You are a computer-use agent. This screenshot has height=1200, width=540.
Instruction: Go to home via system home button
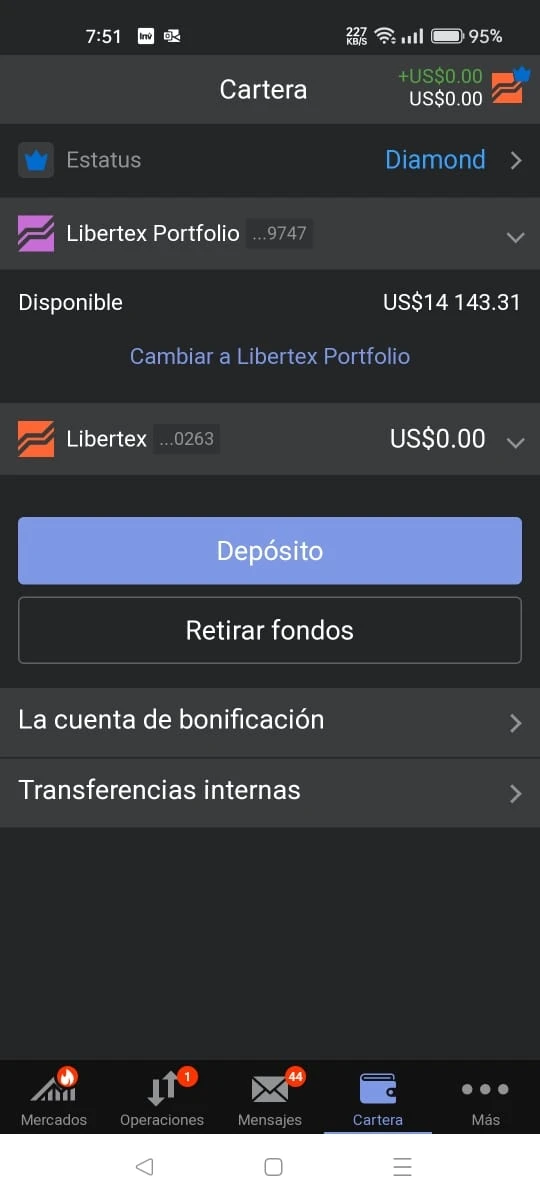pyautogui.click(x=273, y=1166)
